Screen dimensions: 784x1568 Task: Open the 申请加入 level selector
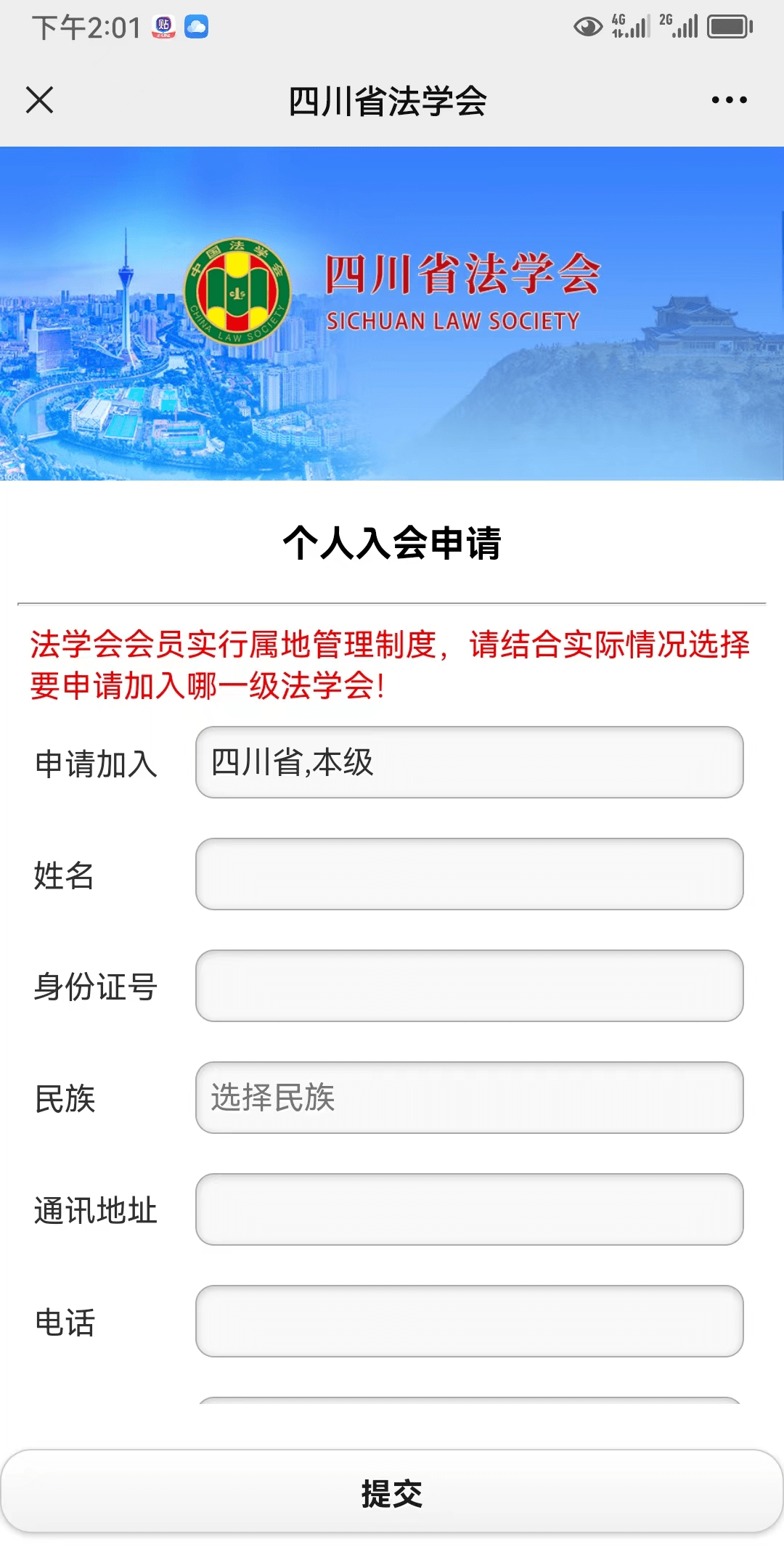click(469, 762)
